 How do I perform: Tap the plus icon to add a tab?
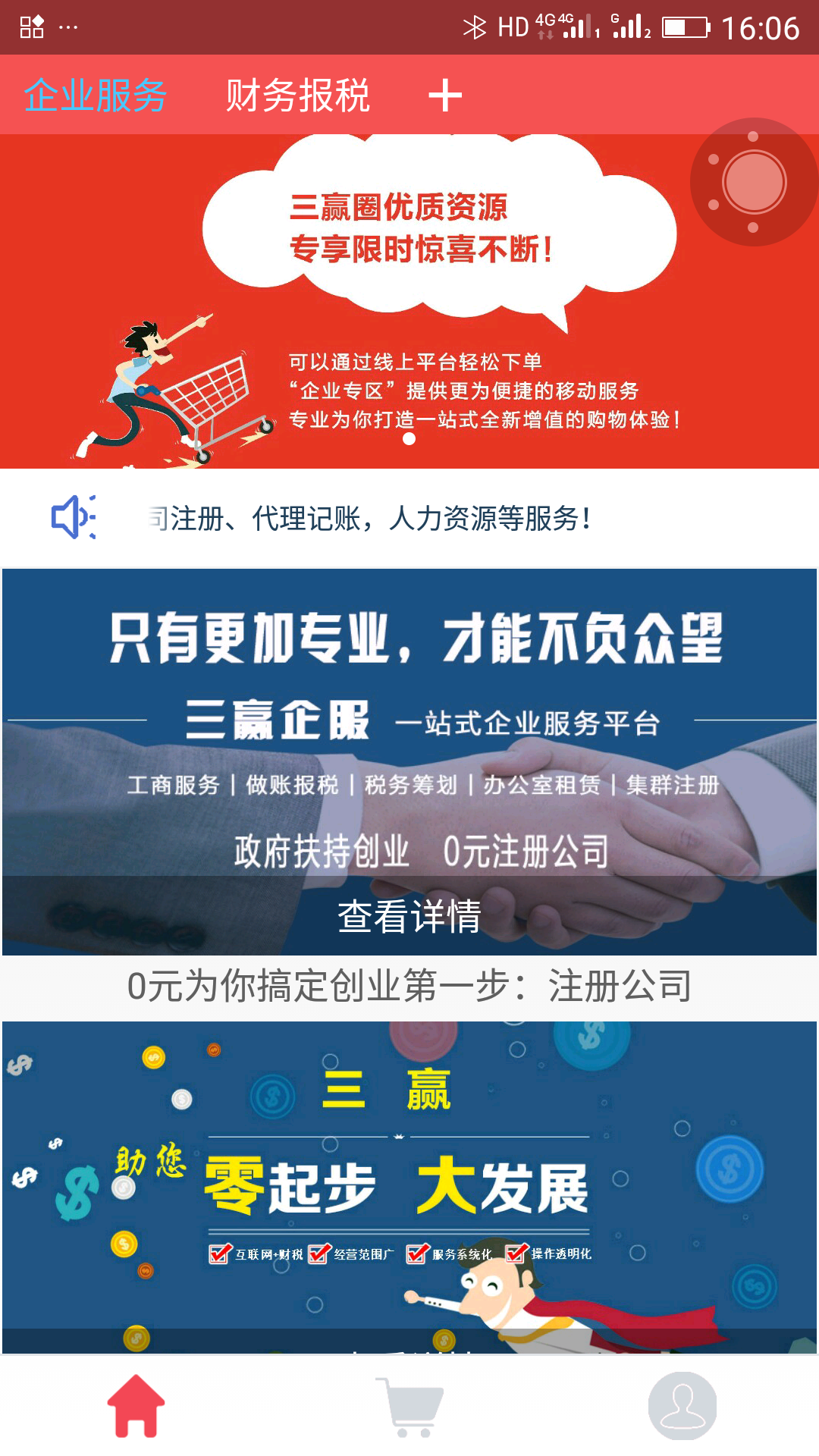click(x=445, y=96)
